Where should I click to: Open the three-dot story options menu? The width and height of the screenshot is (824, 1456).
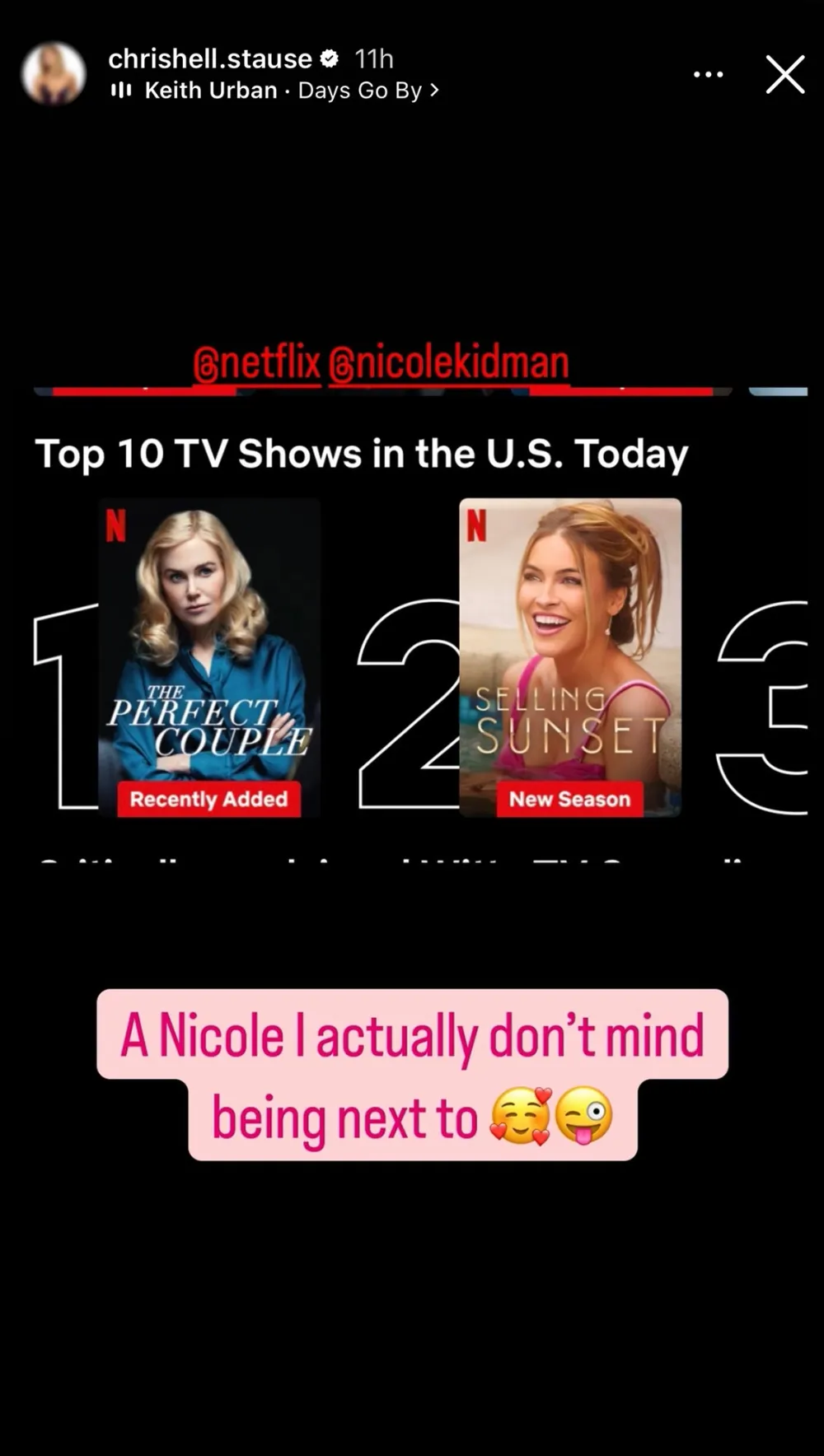click(709, 74)
